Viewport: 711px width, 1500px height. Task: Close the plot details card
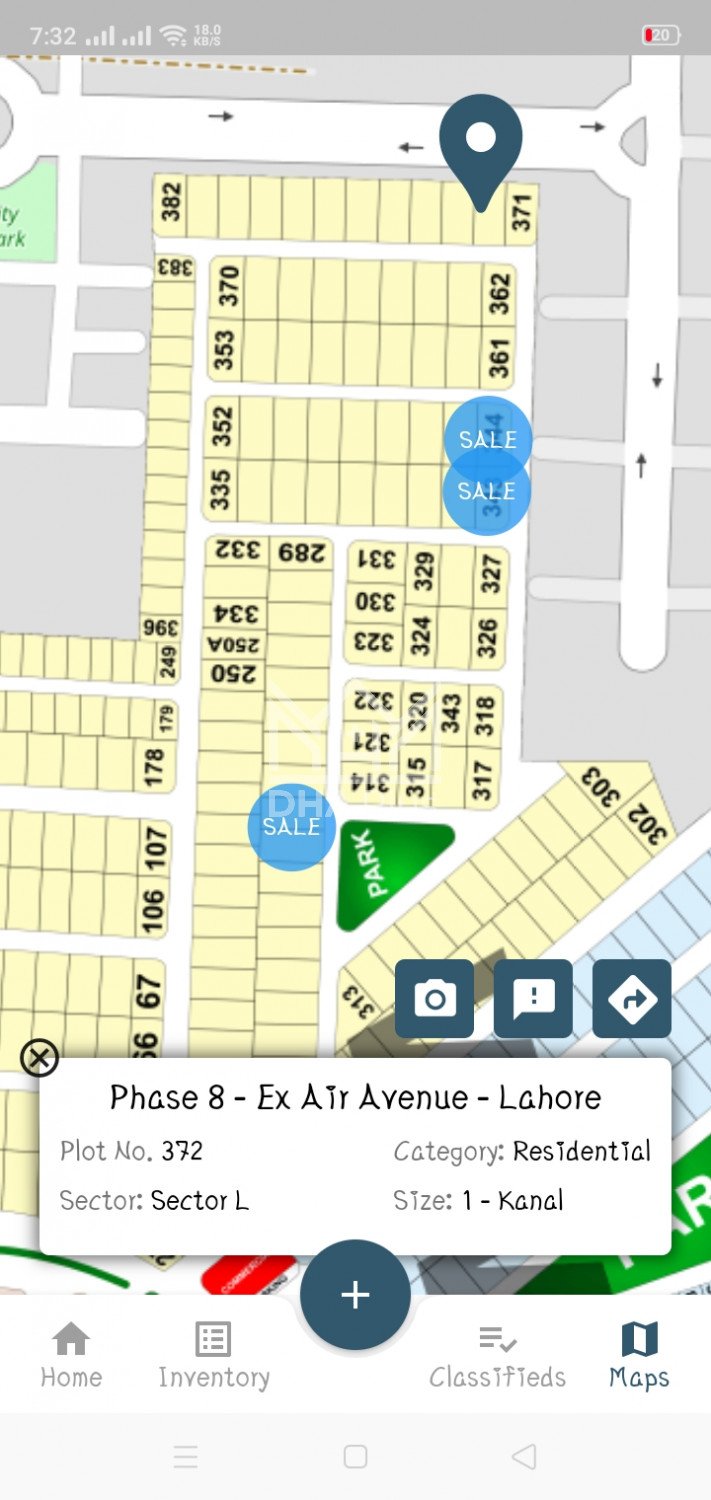40,1058
